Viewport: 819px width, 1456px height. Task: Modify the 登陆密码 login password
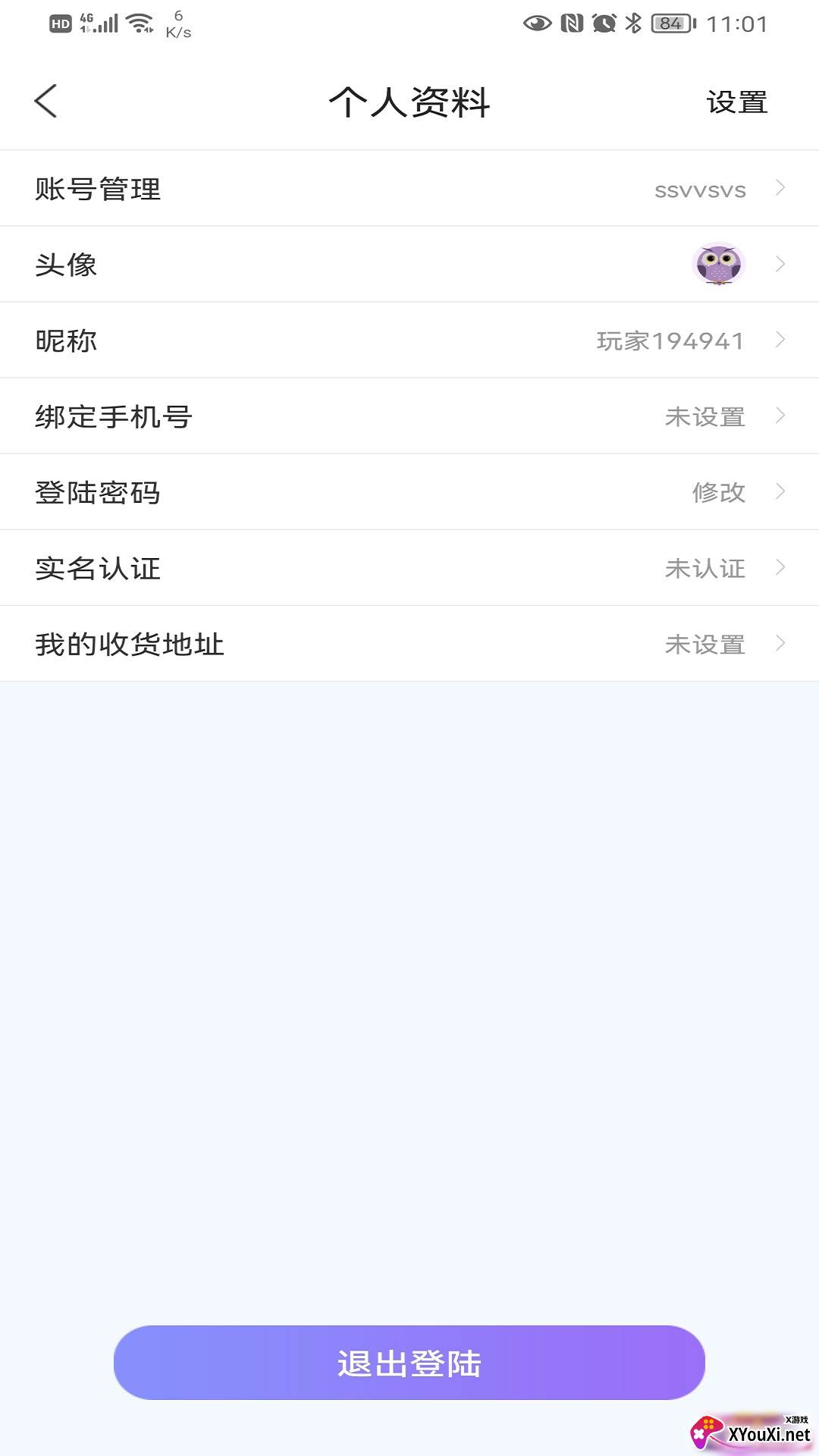[409, 492]
